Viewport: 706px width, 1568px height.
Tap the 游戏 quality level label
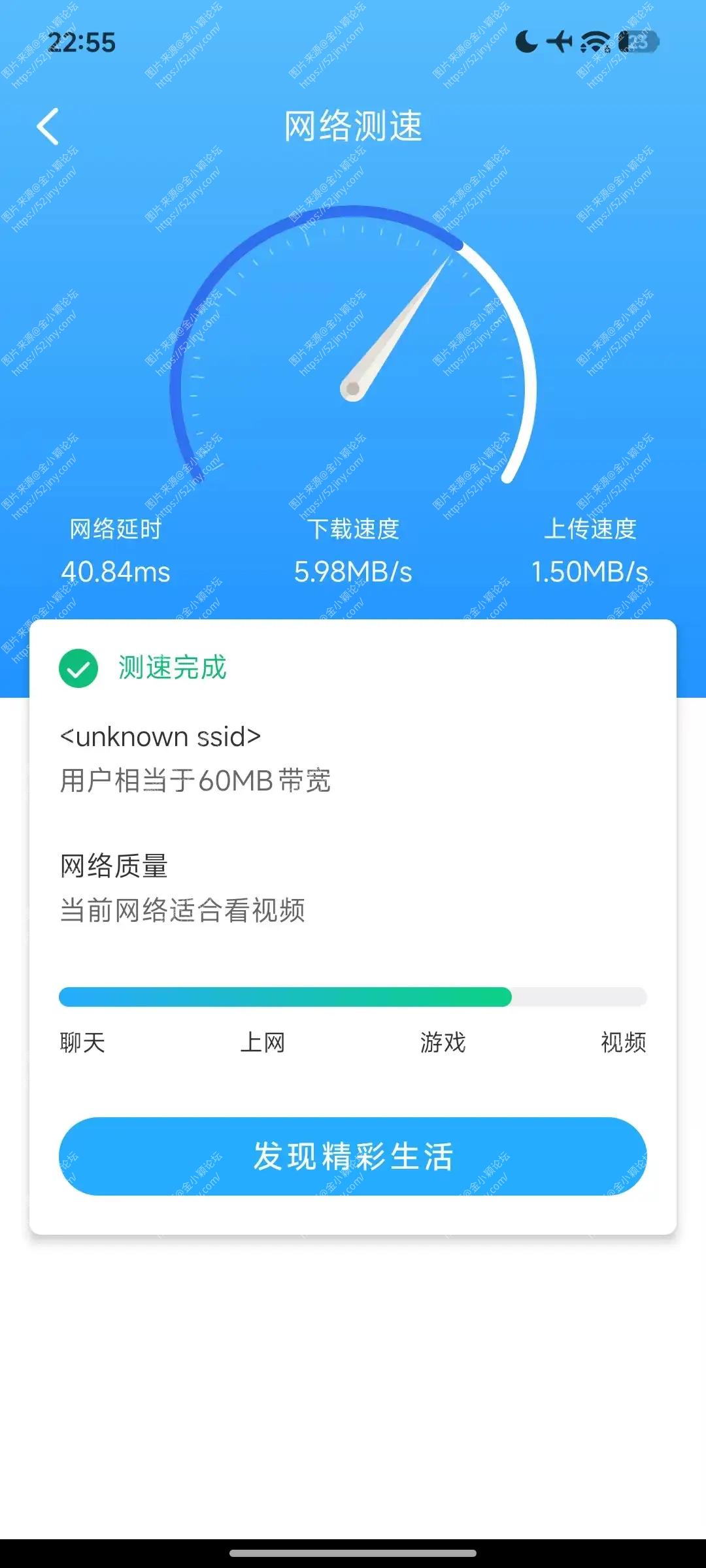[443, 1043]
